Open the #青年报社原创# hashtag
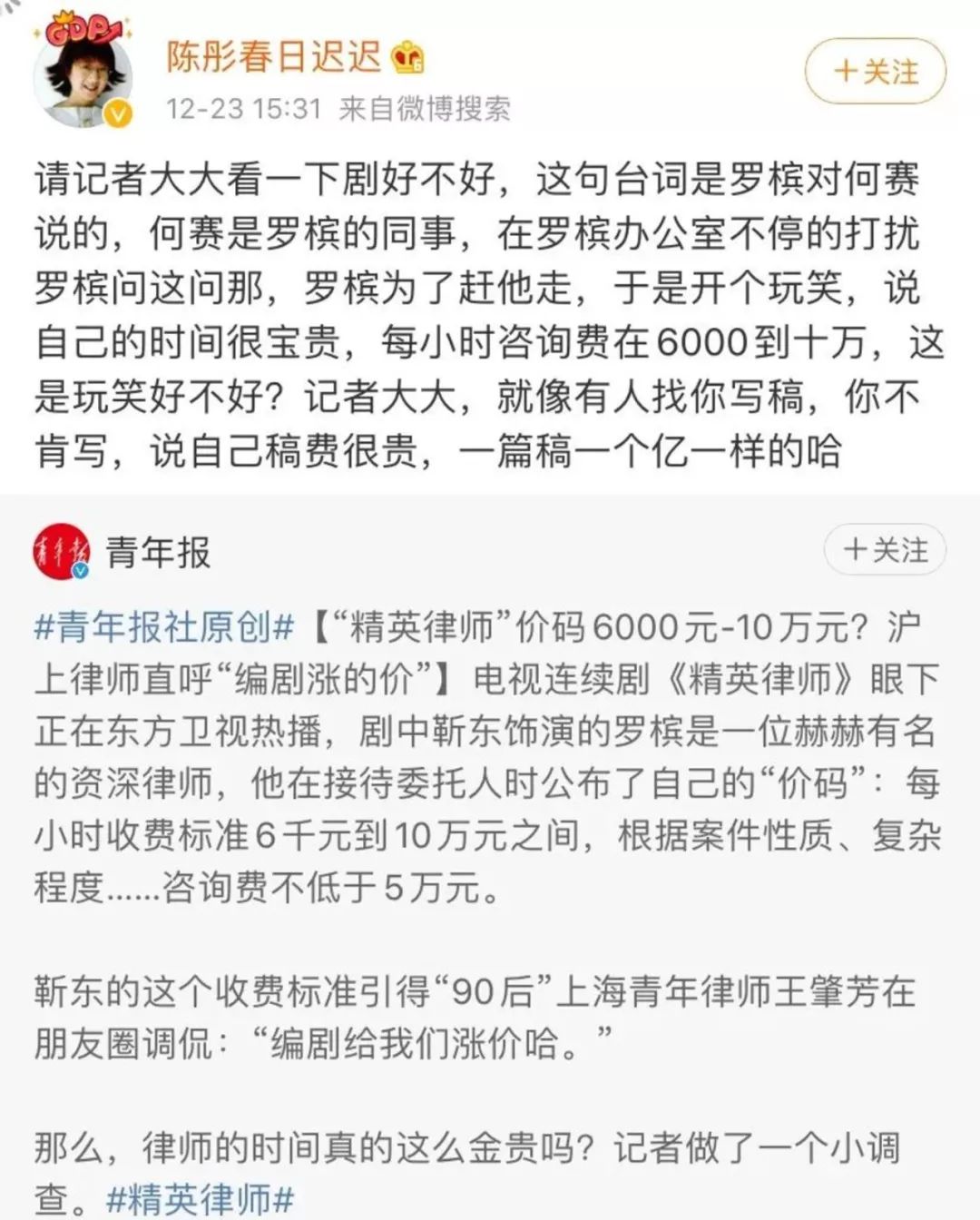 164,627
